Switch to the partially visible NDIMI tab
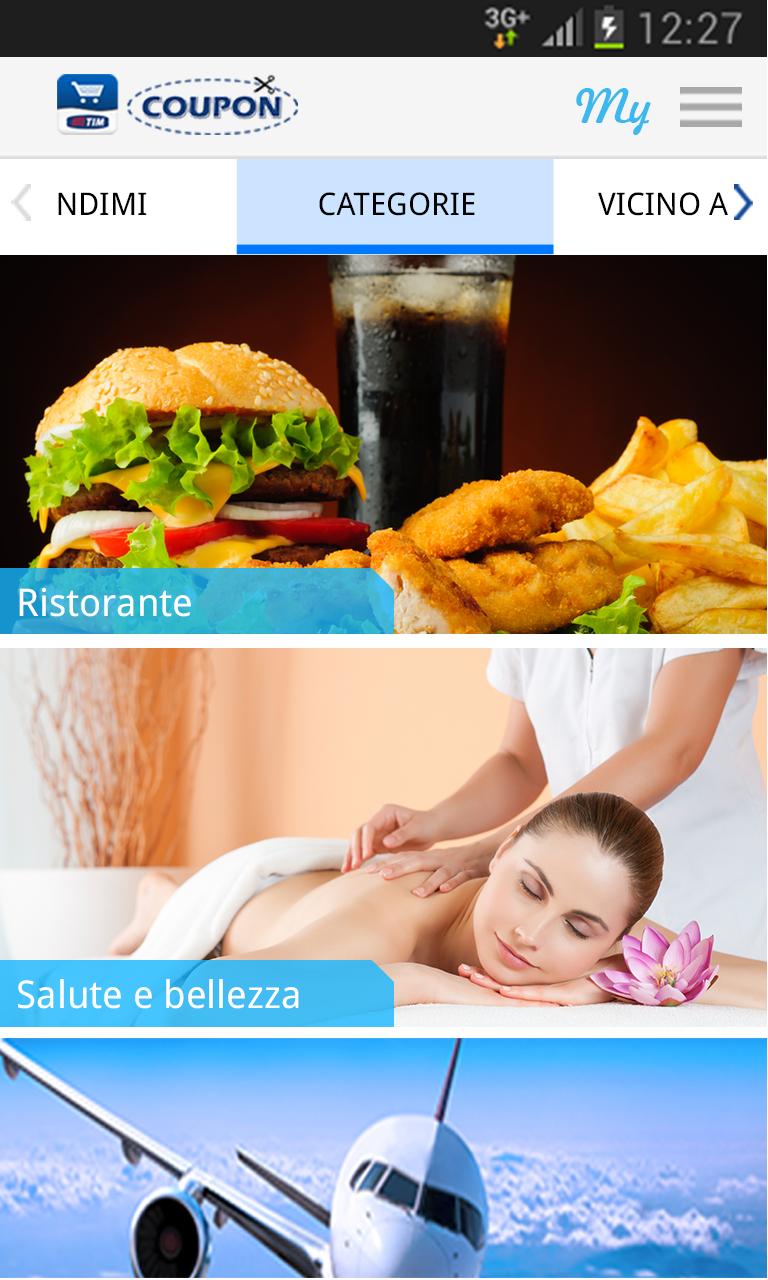Screen dimensions: 768x1280 pyautogui.click(x=102, y=204)
